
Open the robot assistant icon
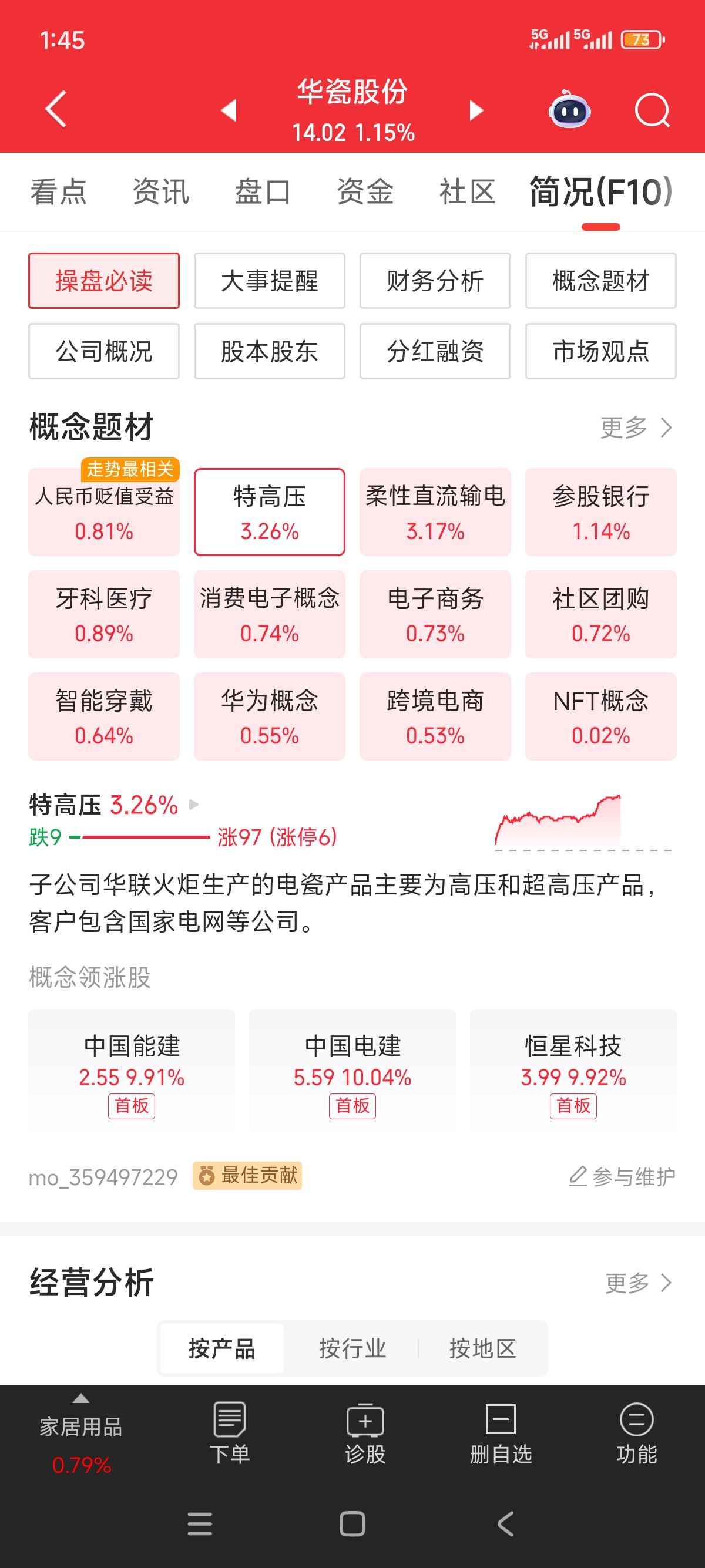pos(570,110)
